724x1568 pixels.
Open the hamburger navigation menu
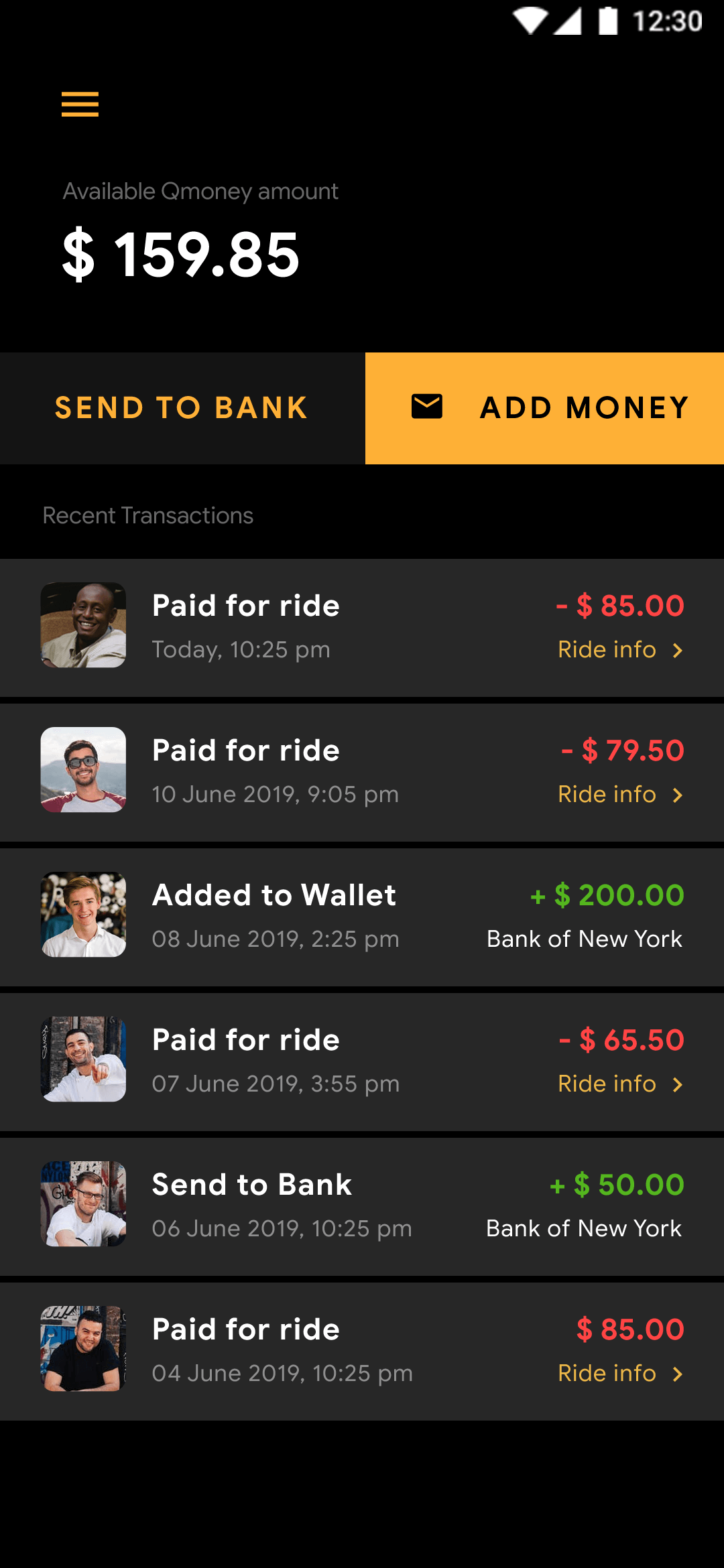click(79, 105)
